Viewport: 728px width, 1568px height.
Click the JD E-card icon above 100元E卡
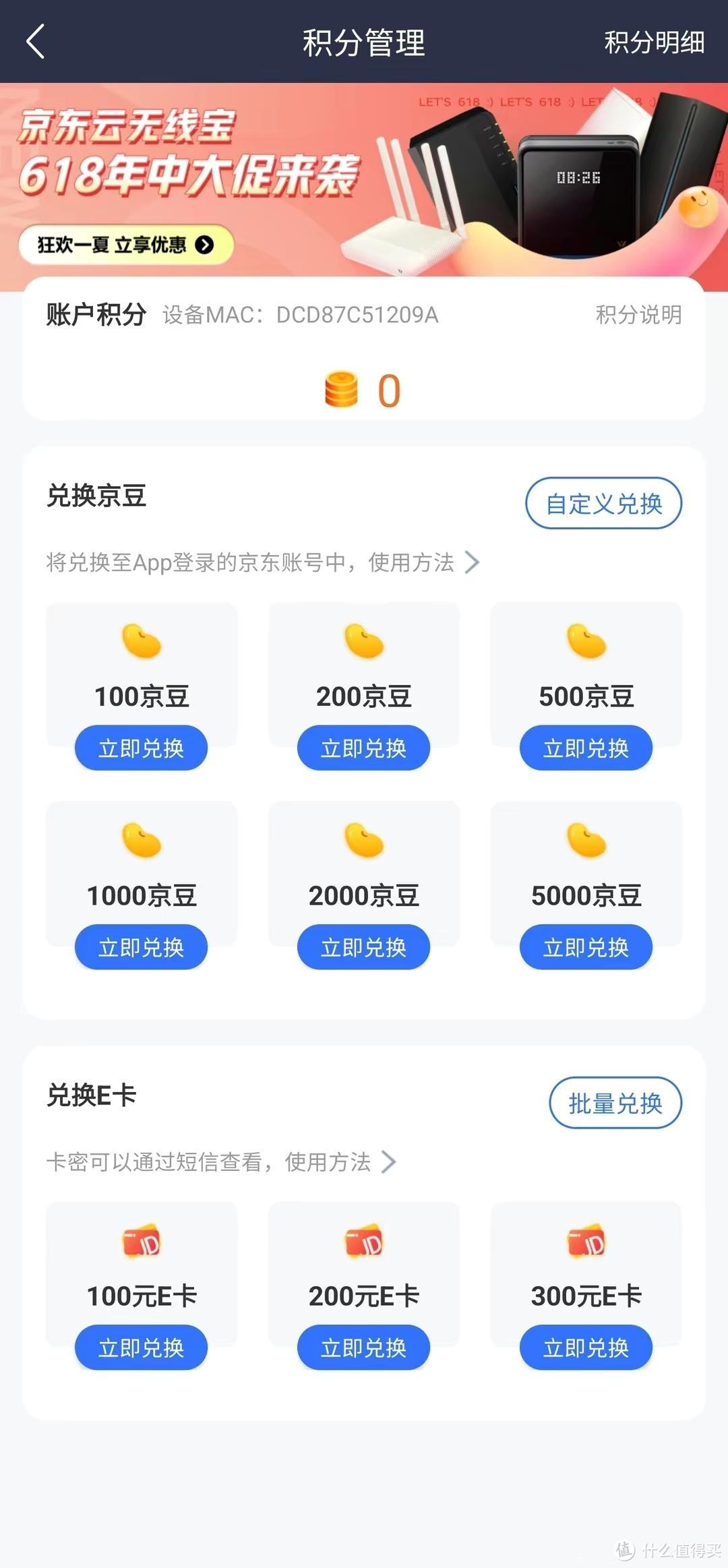tap(141, 1243)
